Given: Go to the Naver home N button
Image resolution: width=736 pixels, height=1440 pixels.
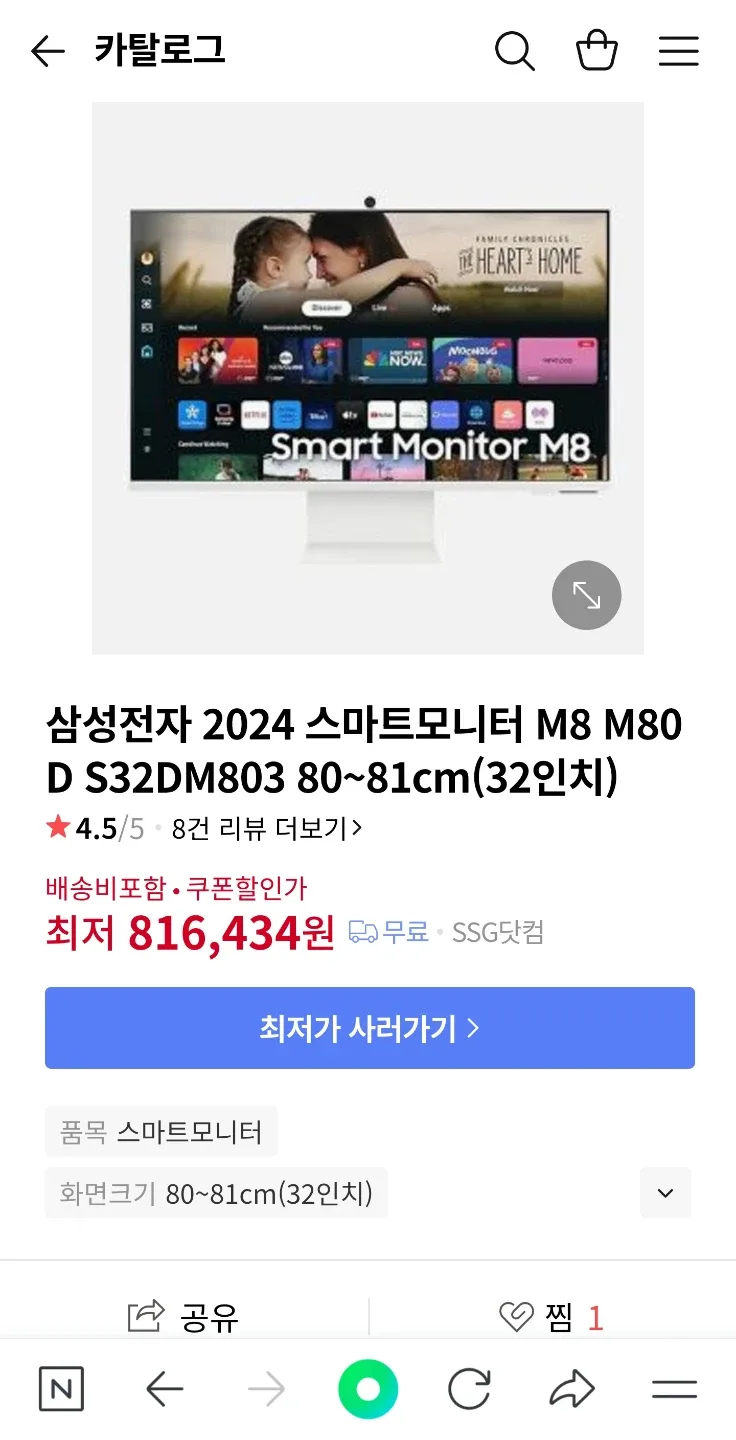Looking at the screenshot, I should [61, 1389].
